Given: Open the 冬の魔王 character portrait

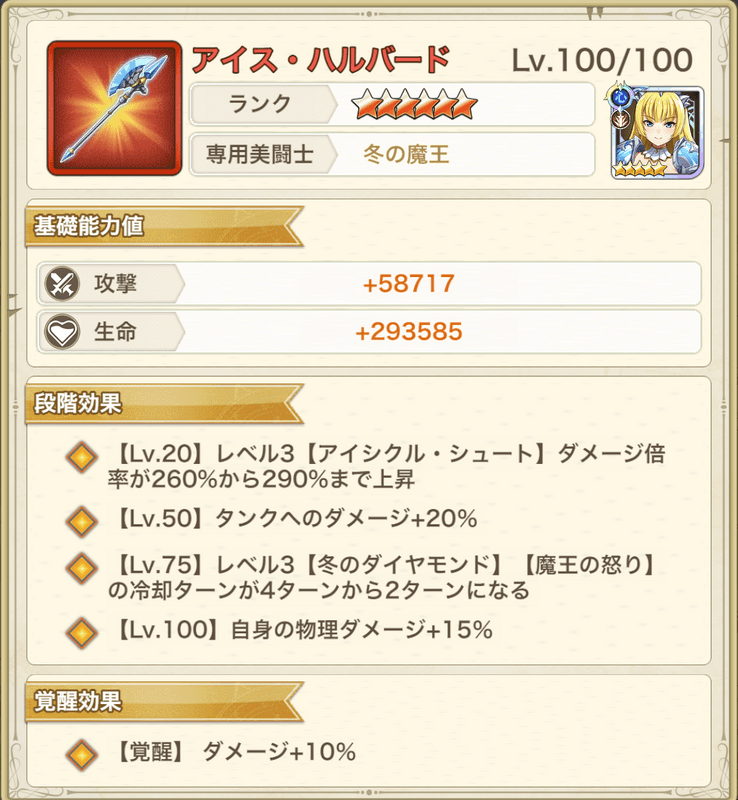Looking at the screenshot, I should (x=657, y=133).
